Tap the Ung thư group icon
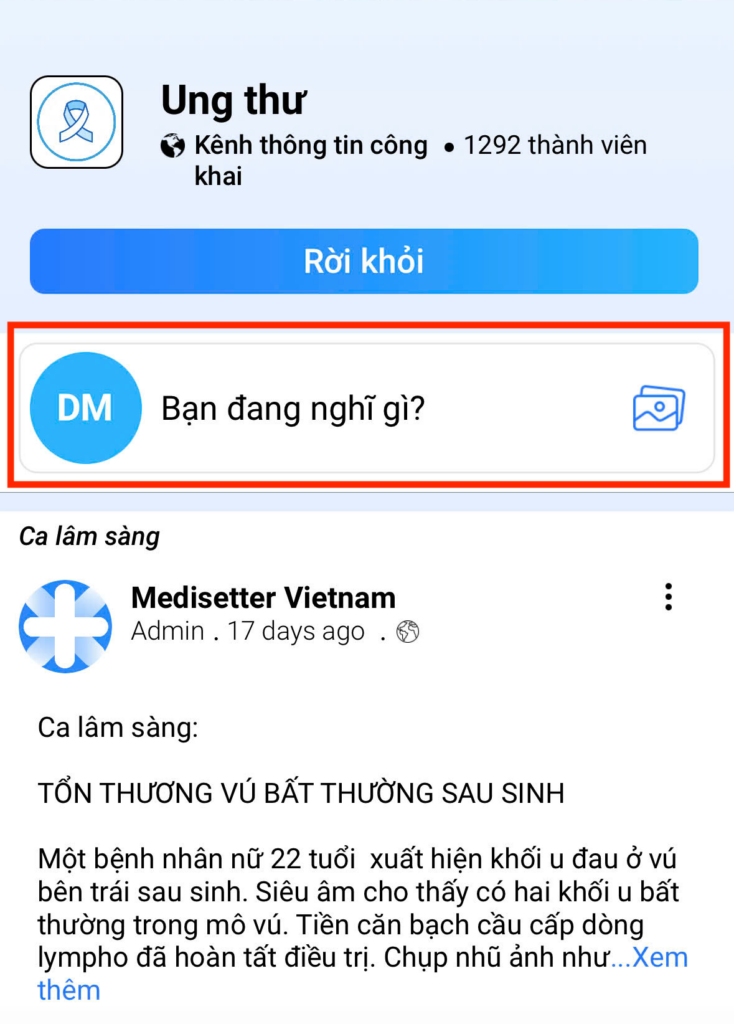This screenshot has width=734, height=1024. pyautogui.click(x=77, y=122)
